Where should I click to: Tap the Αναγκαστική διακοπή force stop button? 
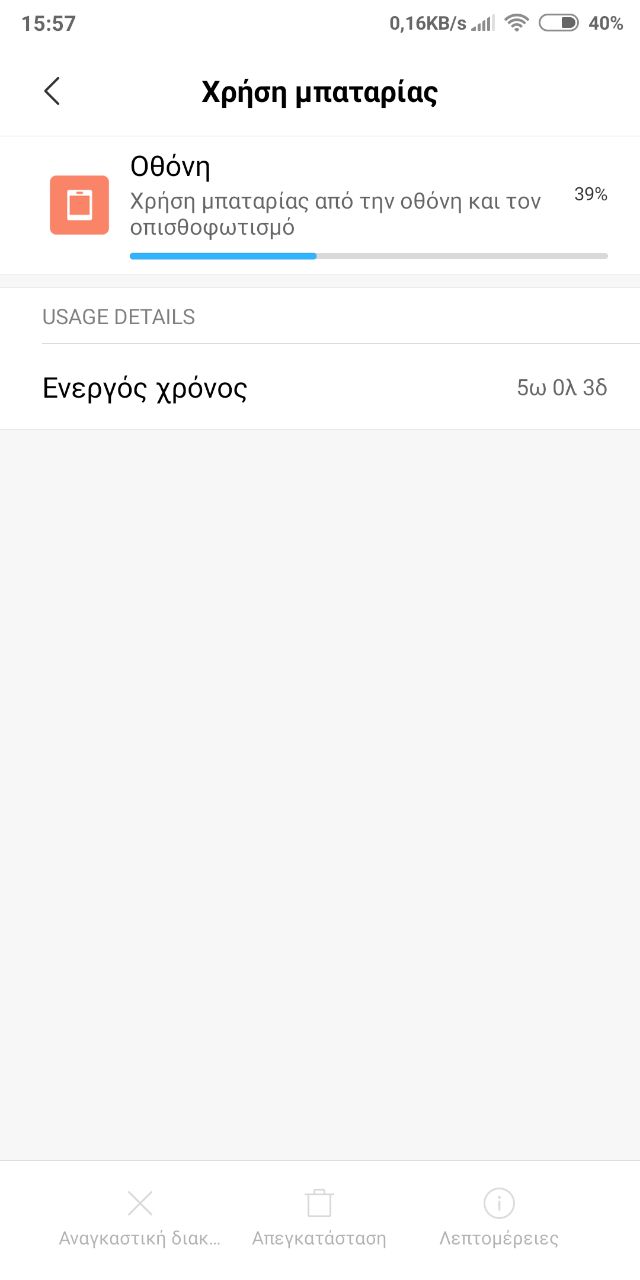tap(140, 1217)
